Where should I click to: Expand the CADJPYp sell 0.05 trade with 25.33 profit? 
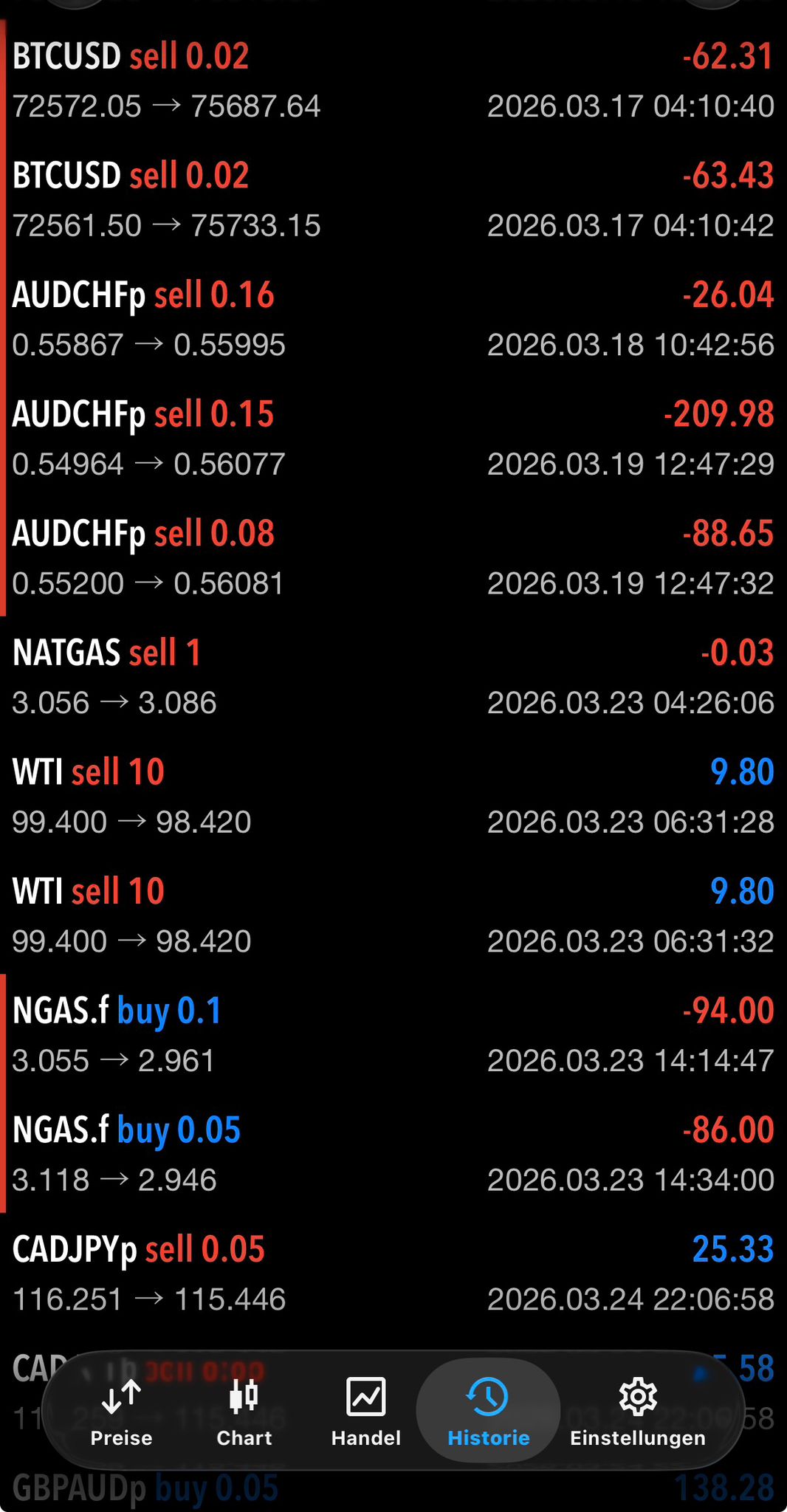click(393, 1274)
